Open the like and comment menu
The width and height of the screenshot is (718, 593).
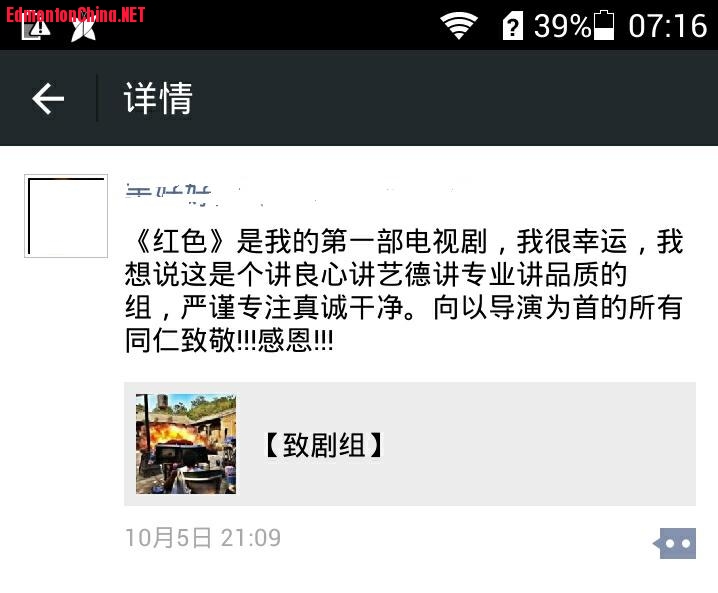(675, 543)
